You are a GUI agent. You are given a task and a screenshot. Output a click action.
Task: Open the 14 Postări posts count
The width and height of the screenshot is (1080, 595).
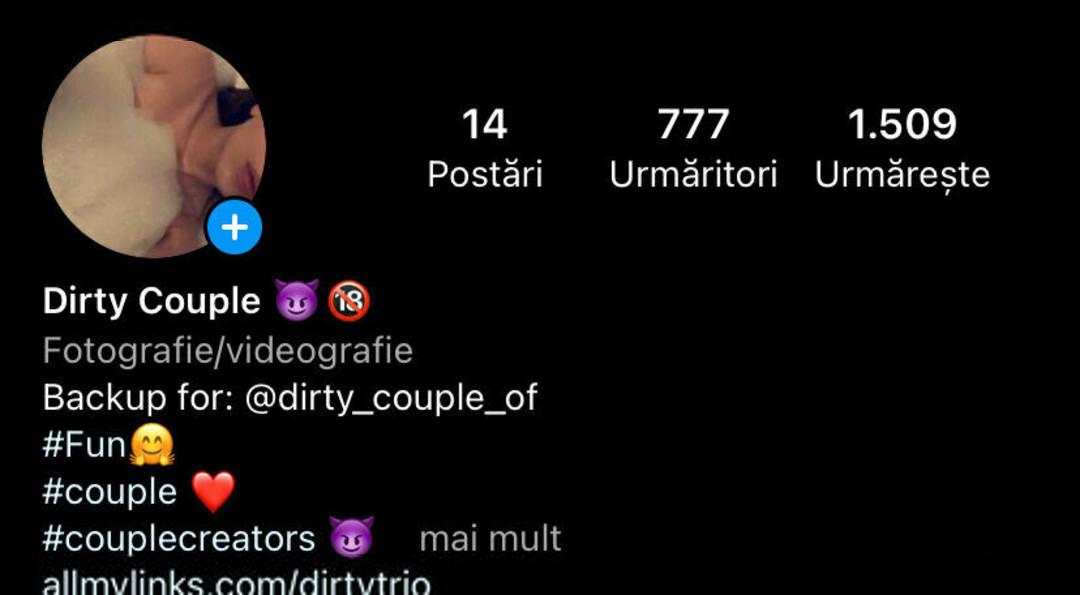coord(485,149)
